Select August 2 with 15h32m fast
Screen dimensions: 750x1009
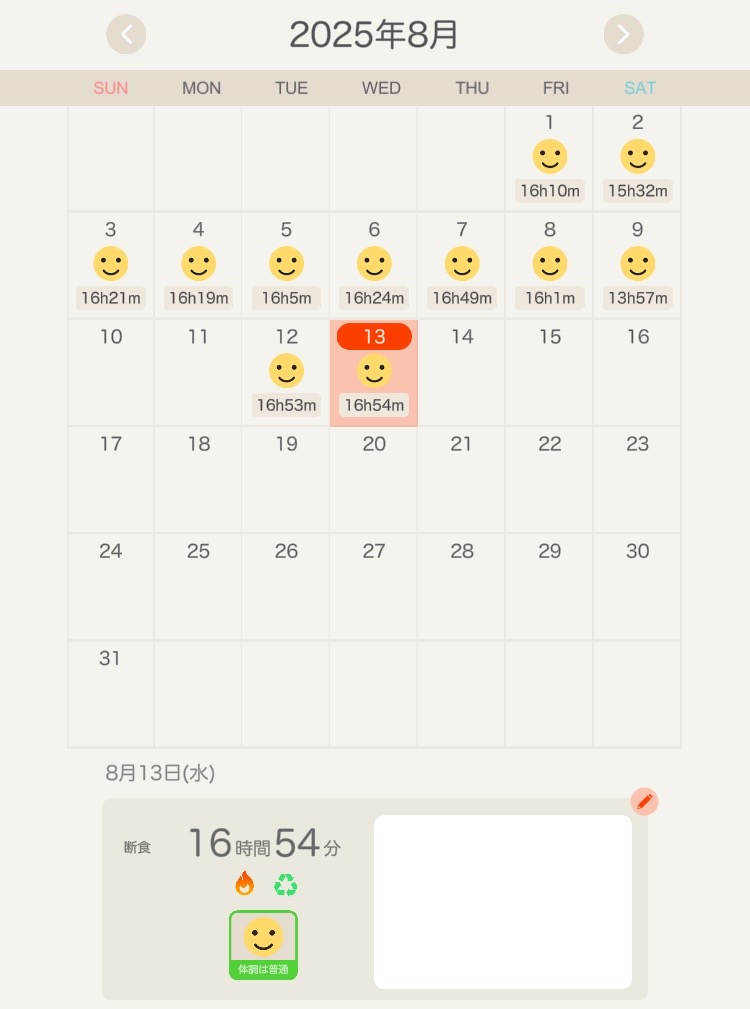click(637, 158)
